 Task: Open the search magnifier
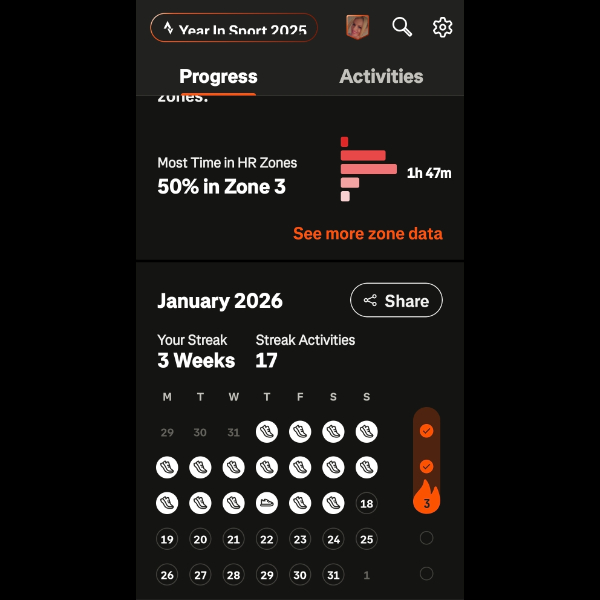402,27
